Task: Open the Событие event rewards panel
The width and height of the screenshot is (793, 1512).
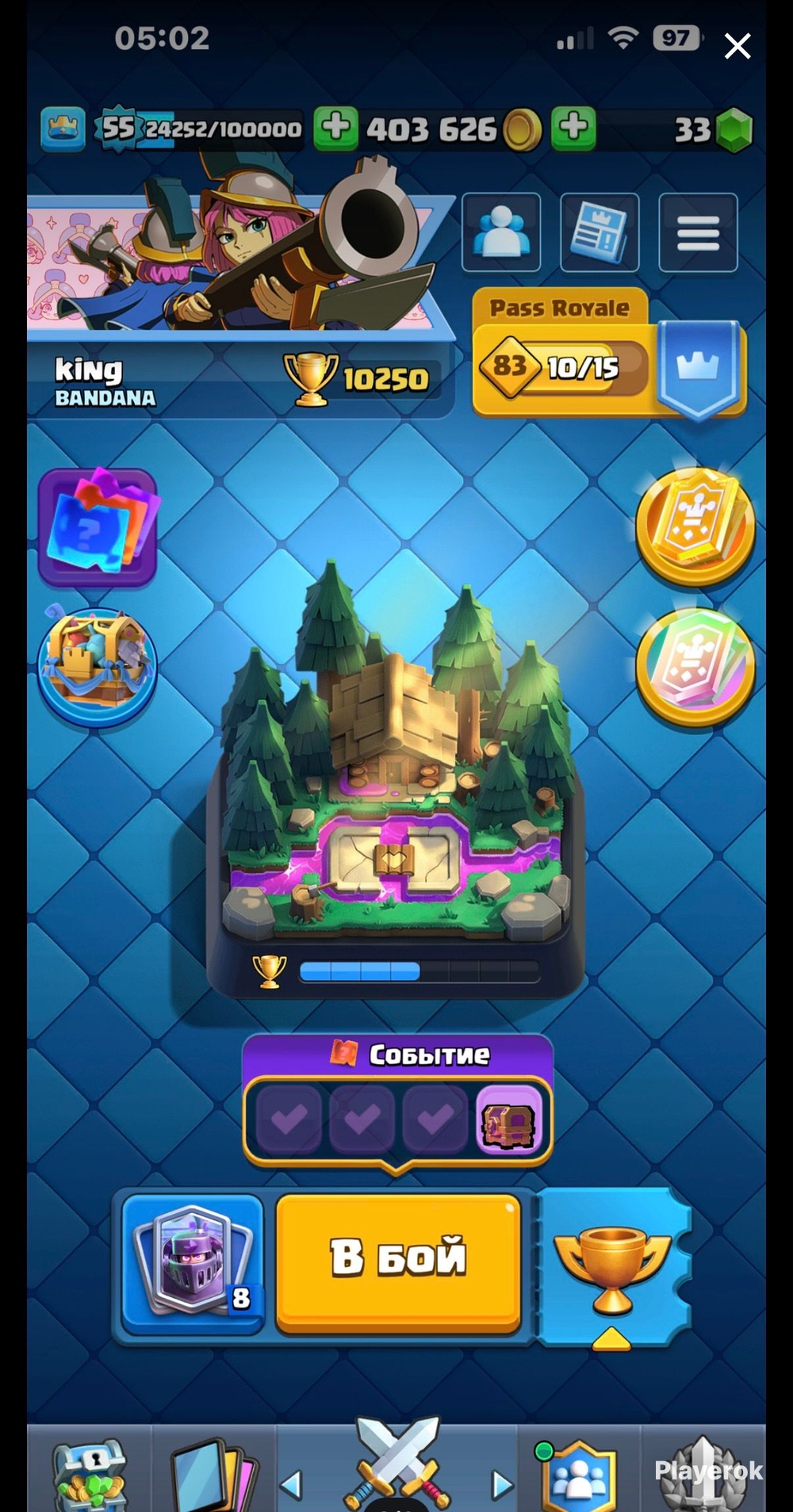Action: click(x=397, y=1101)
